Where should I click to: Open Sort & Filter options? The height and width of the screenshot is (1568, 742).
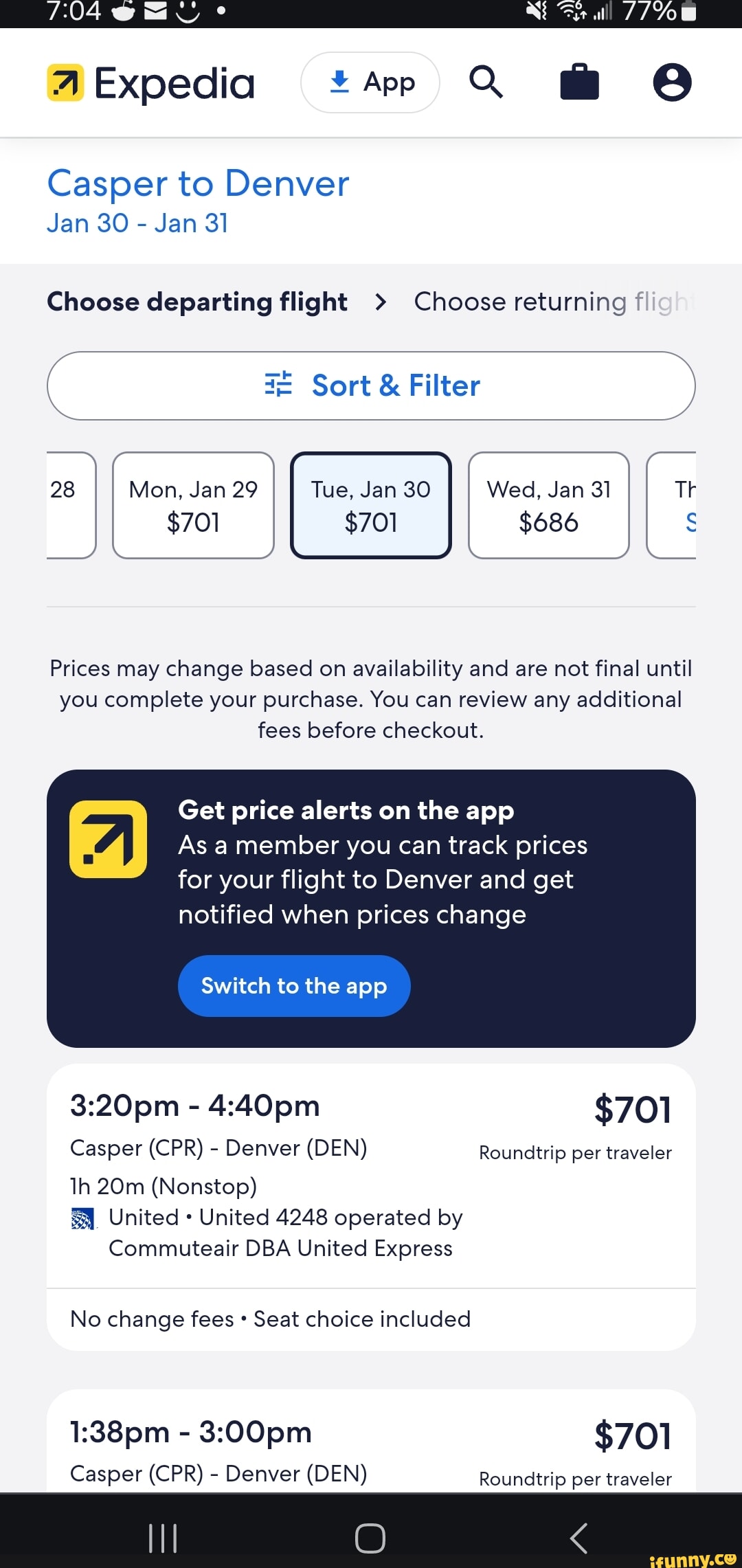coord(371,385)
